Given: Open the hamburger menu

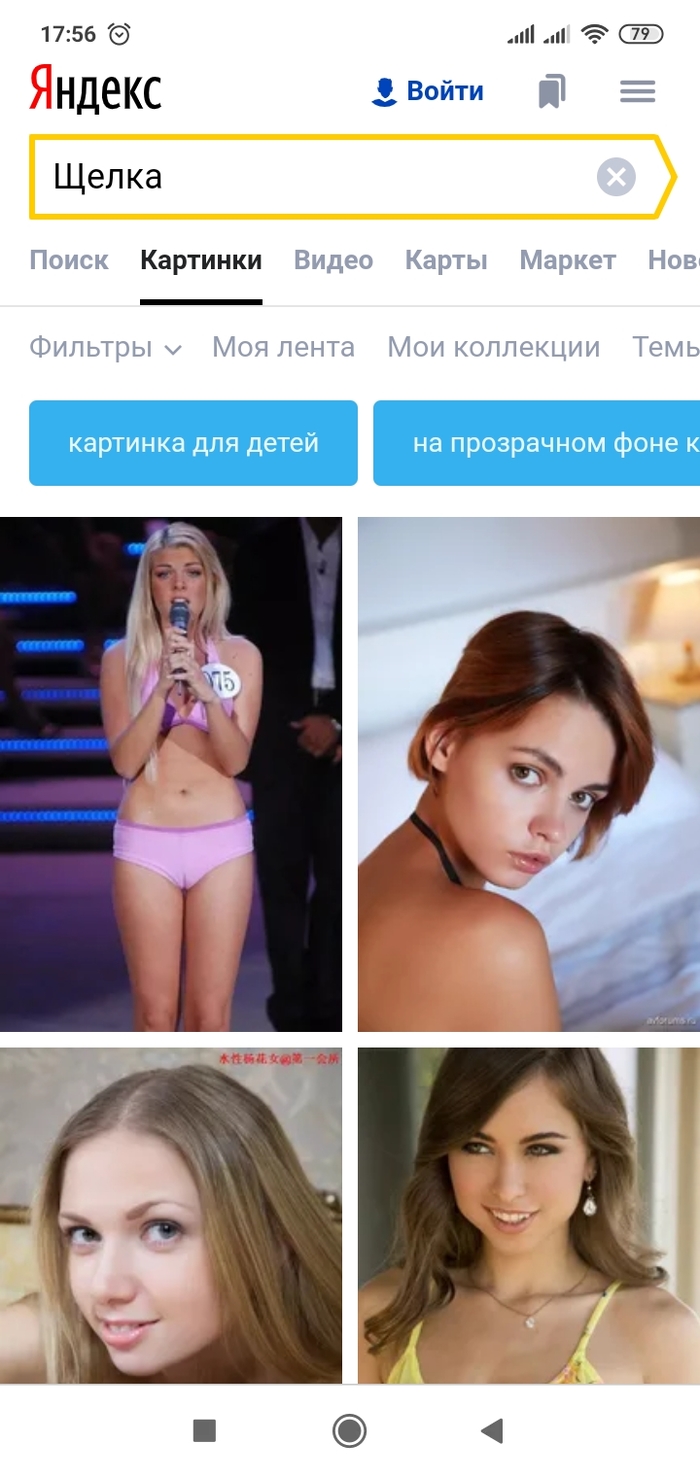Looking at the screenshot, I should point(637,92).
